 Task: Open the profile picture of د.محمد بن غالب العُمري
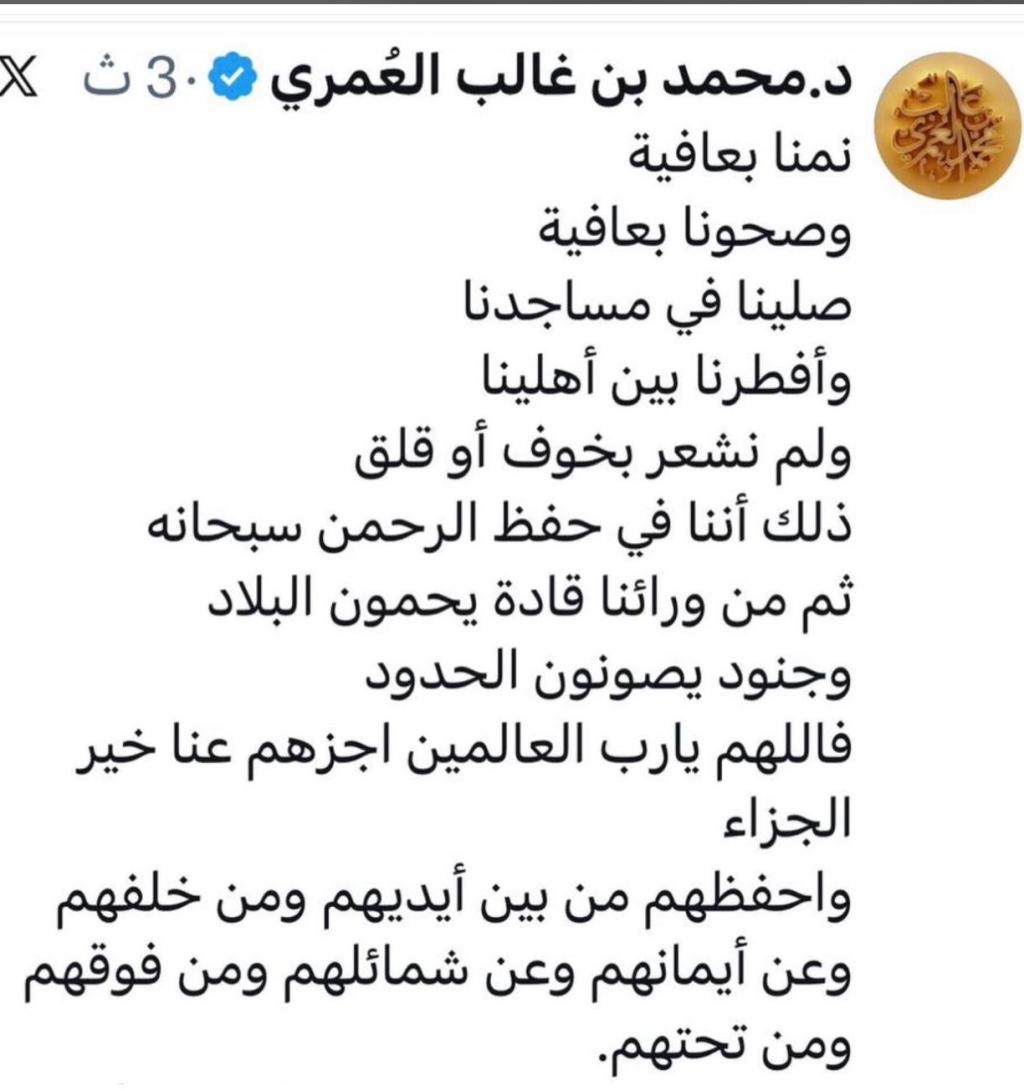click(939, 125)
